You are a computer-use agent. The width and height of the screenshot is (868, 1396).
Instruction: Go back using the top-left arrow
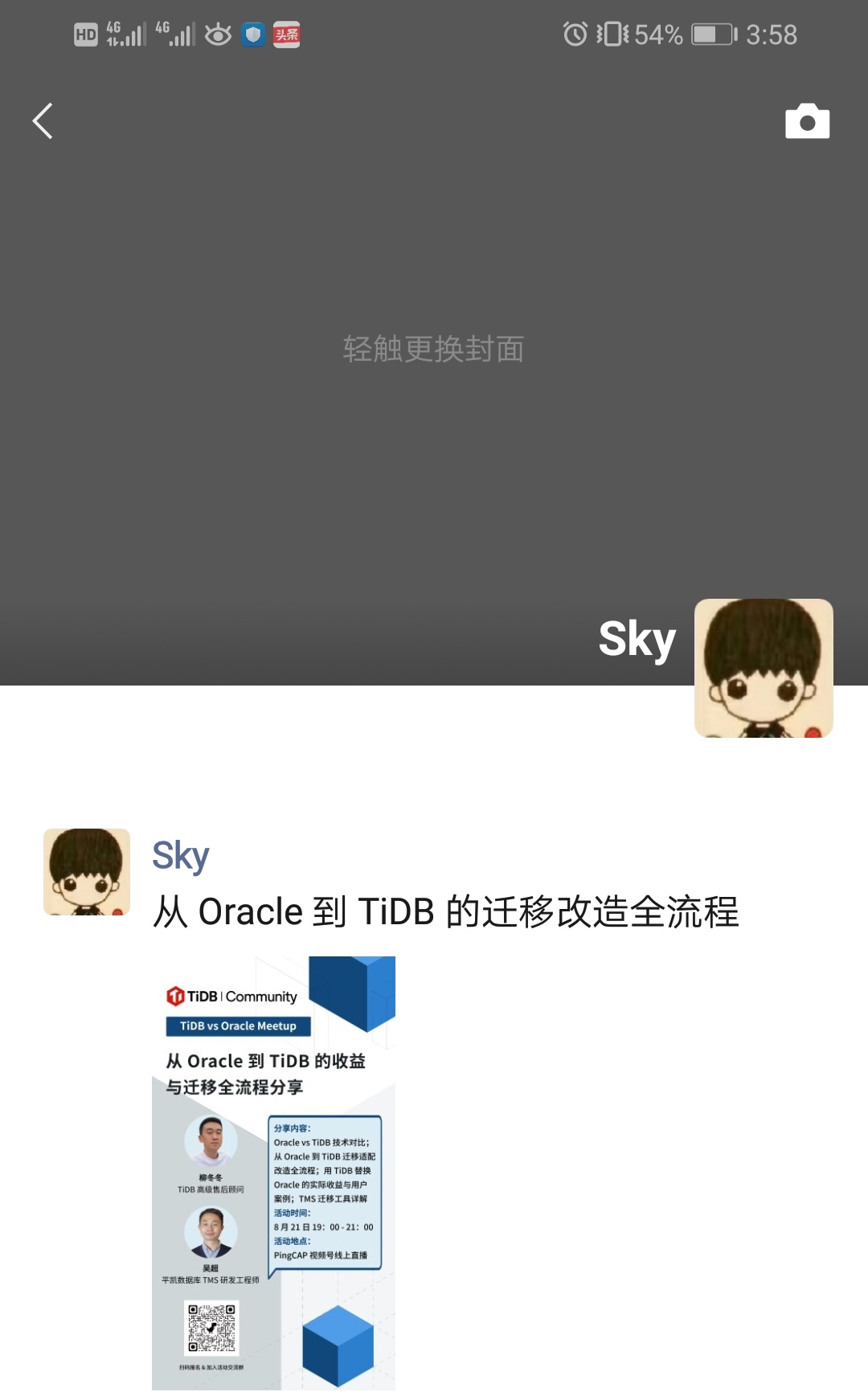(43, 121)
